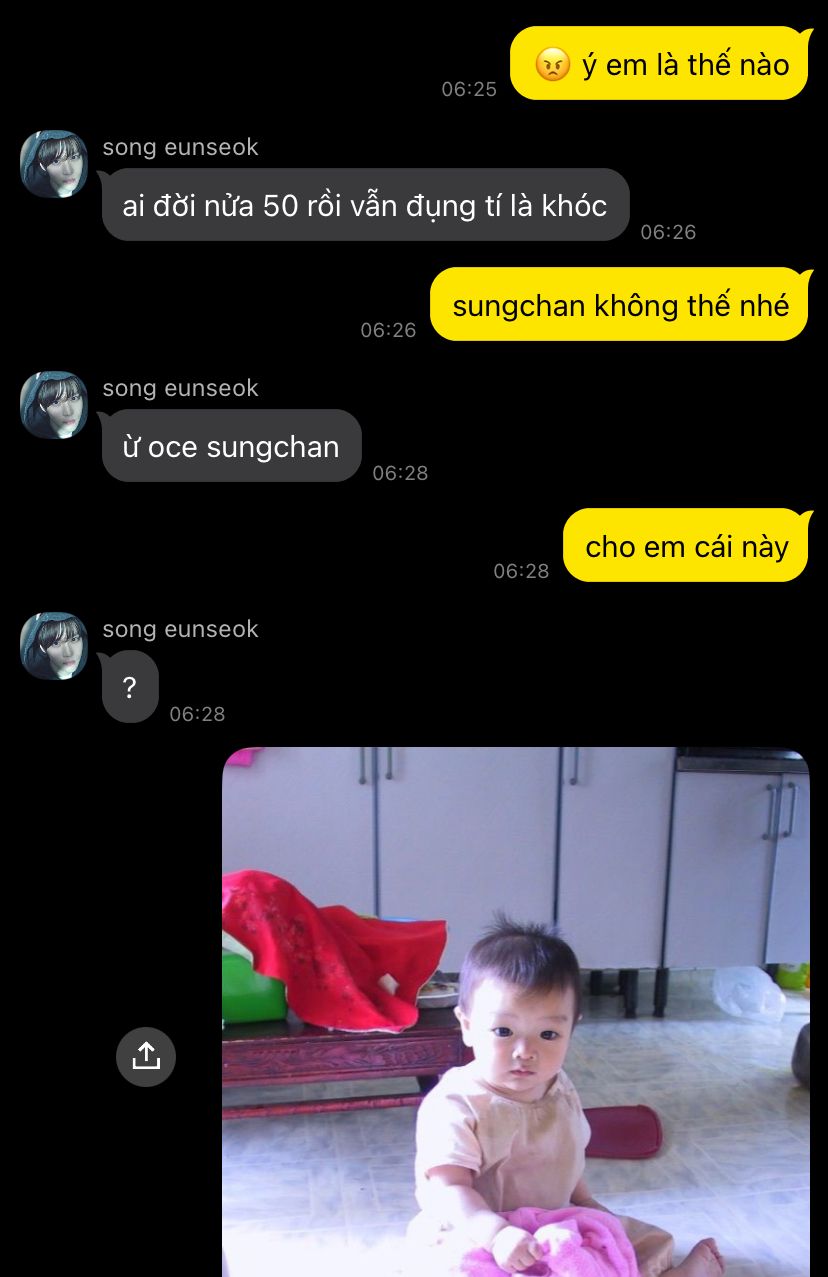Open song eunseok's avatar beside the "?" message
The width and height of the screenshot is (828, 1277).
click(54, 646)
